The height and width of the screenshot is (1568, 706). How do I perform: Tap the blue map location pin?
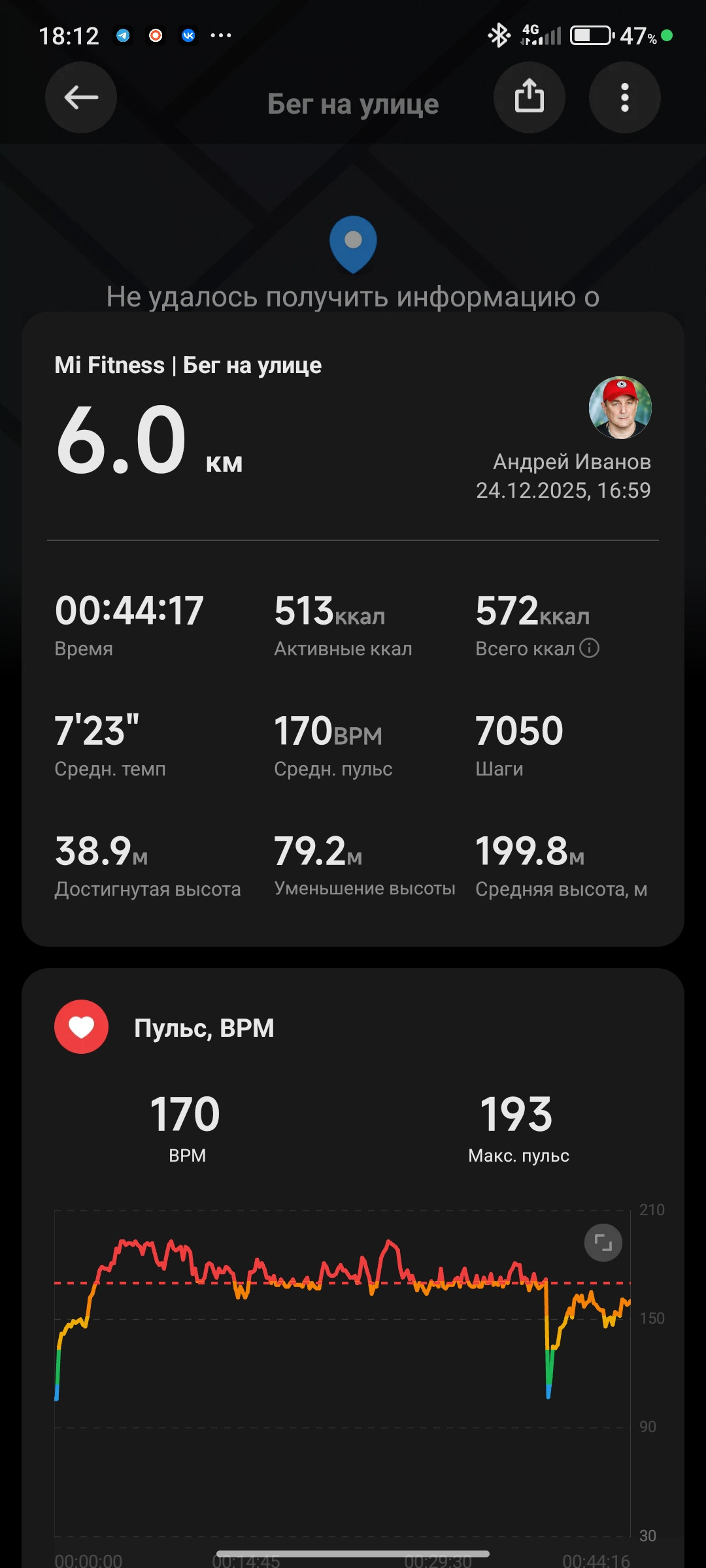[x=353, y=244]
